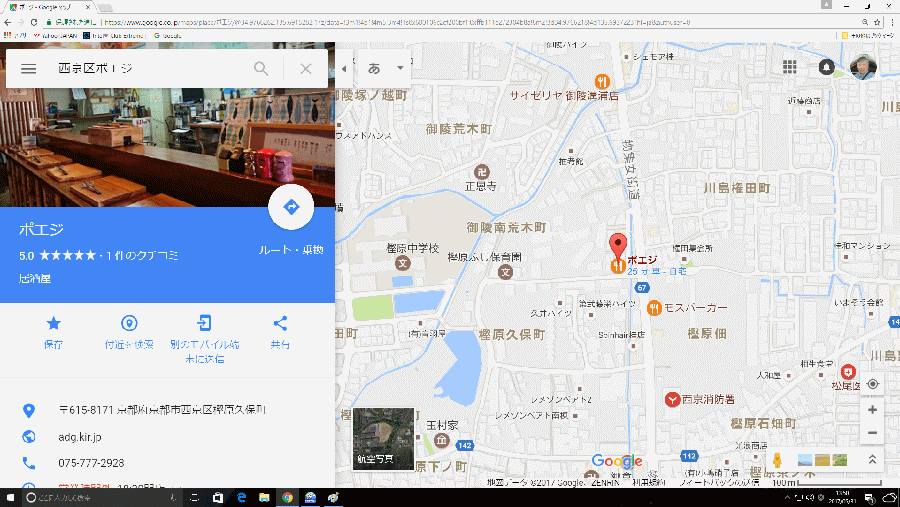Viewport: 900px width, 507px height.
Task: Select the モスバーガー restaurant marker
Action: point(653,307)
